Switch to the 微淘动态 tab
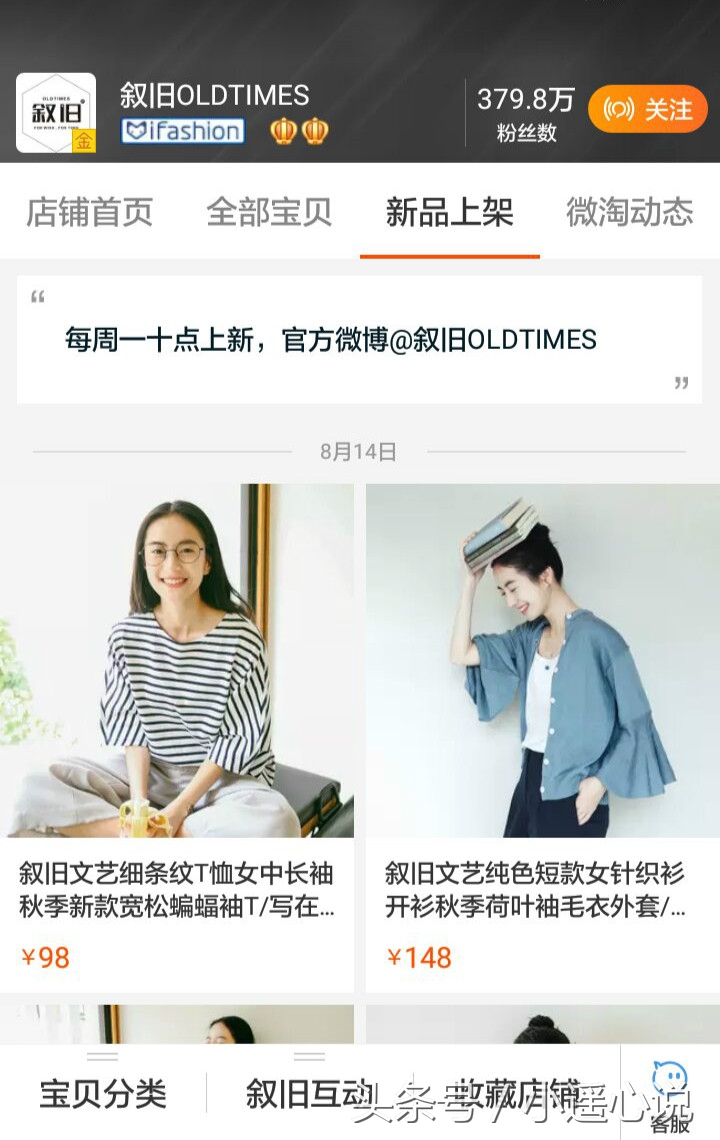The height and width of the screenshot is (1140, 720). (628, 214)
